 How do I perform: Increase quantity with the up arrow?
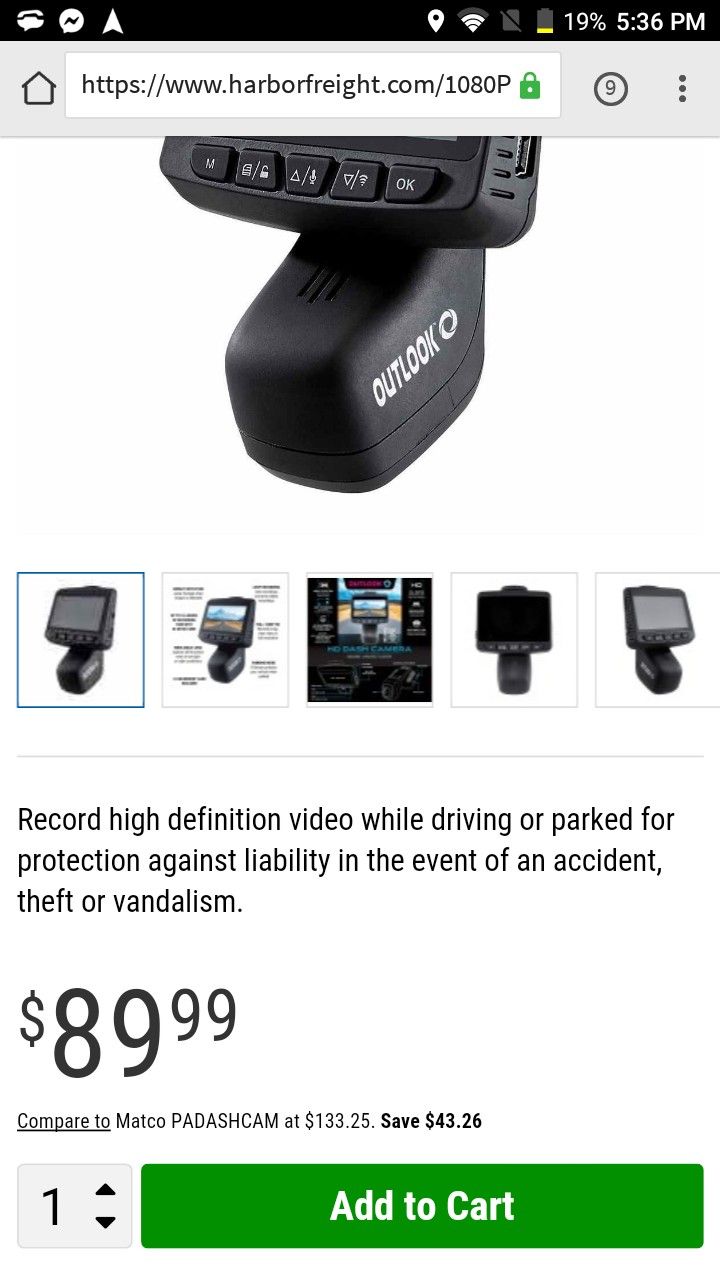105,1190
